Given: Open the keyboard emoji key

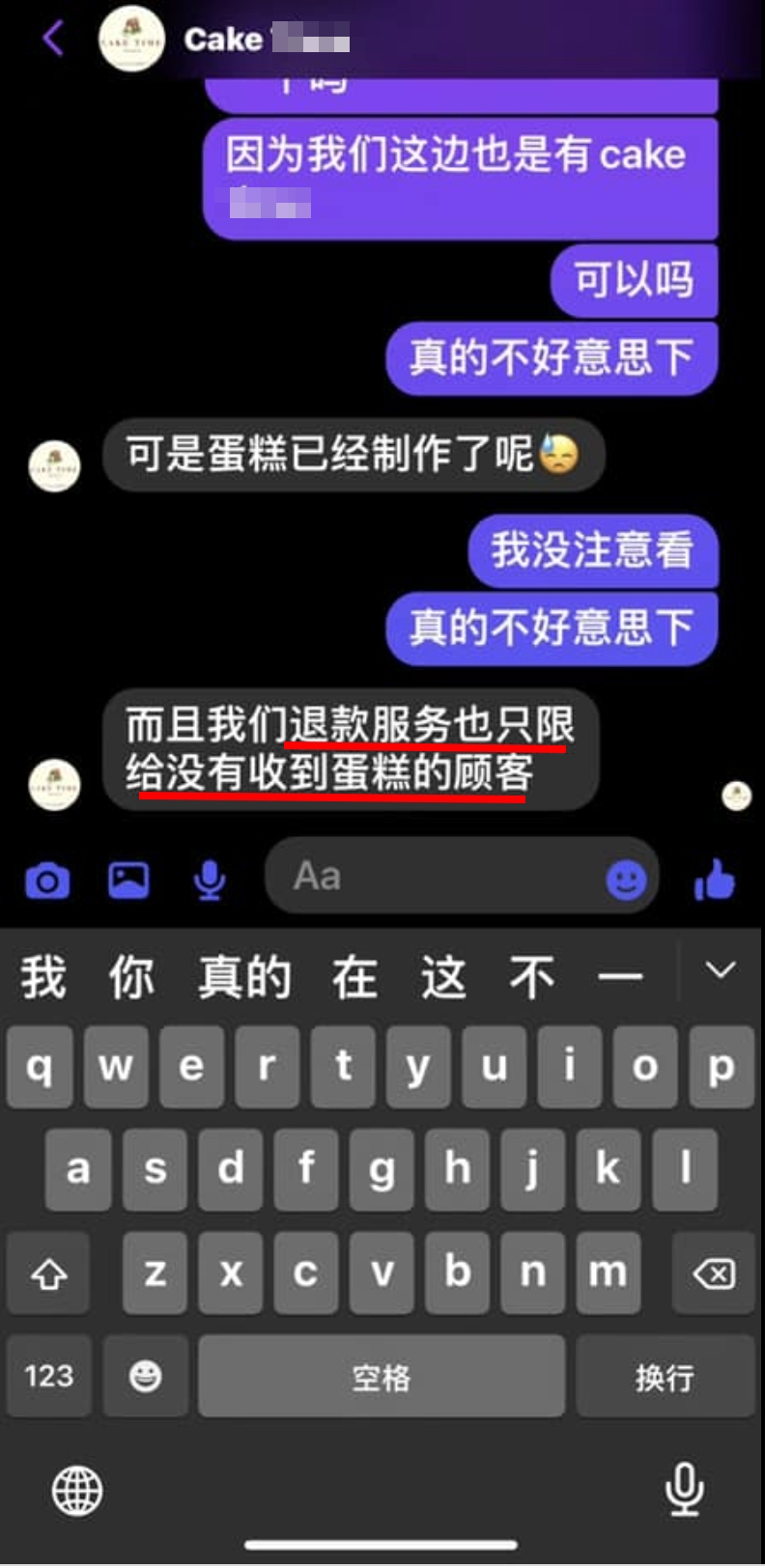Looking at the screenshot, I should pos(146,1376).
